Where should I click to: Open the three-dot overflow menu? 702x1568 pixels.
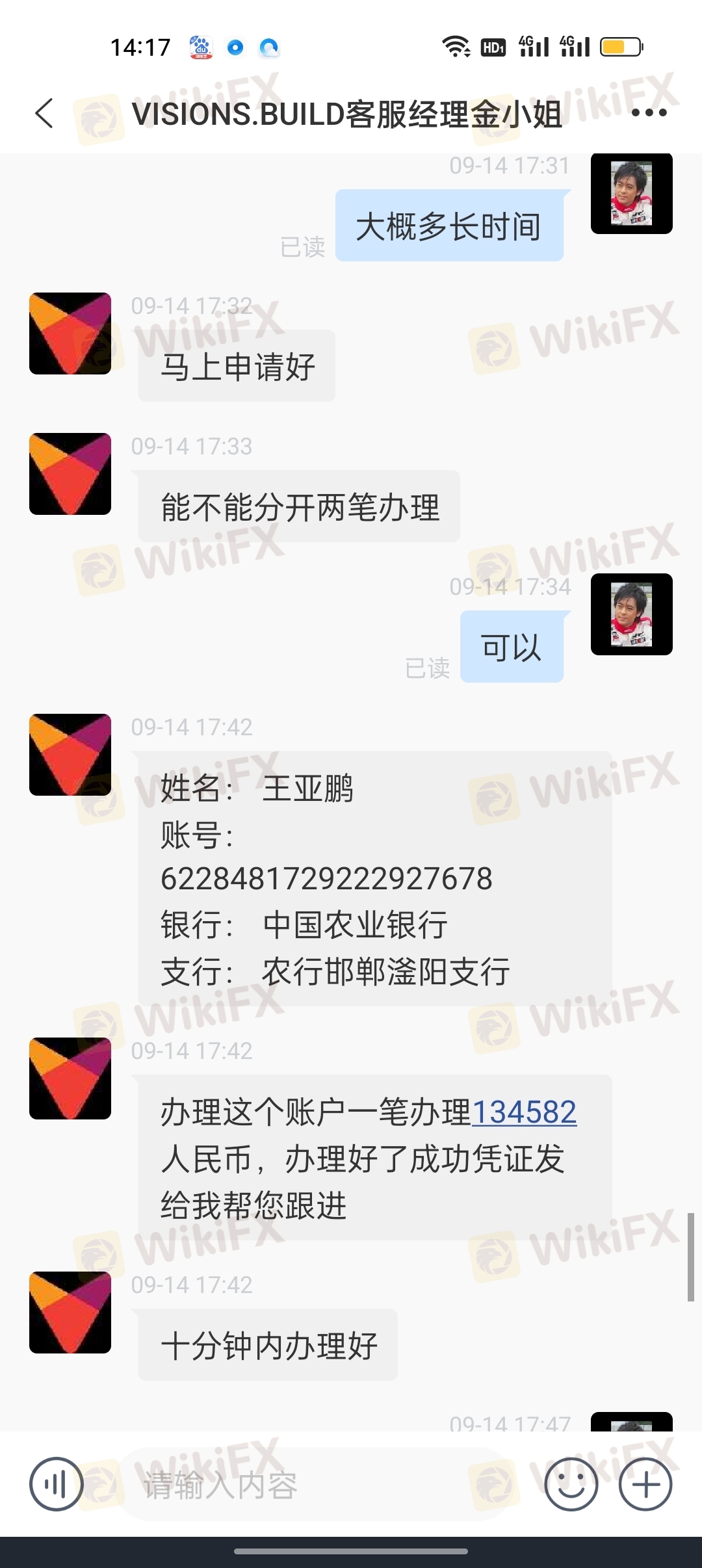click(649, 113)
